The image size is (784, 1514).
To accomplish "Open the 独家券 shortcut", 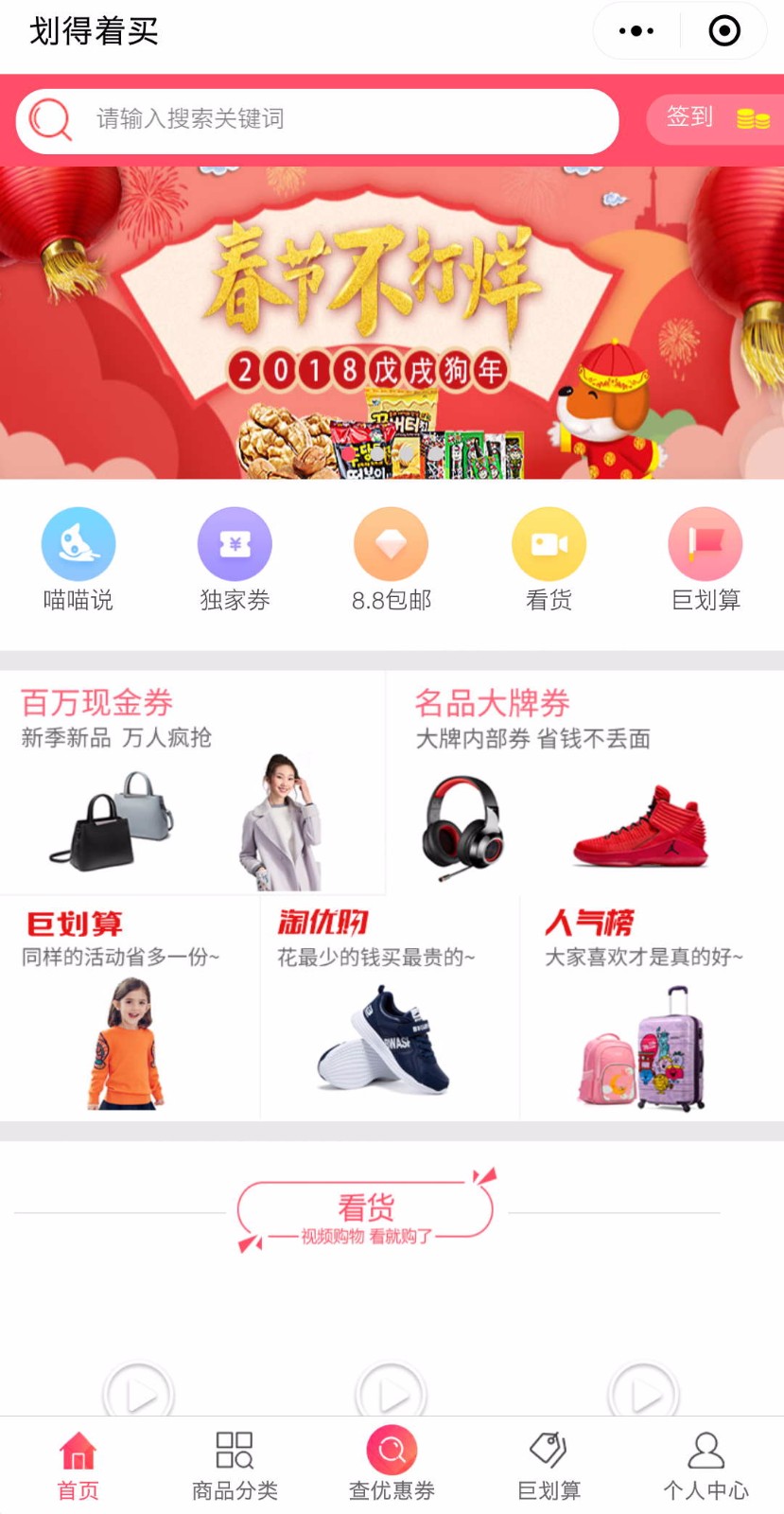I will click(x=235, y=559).
